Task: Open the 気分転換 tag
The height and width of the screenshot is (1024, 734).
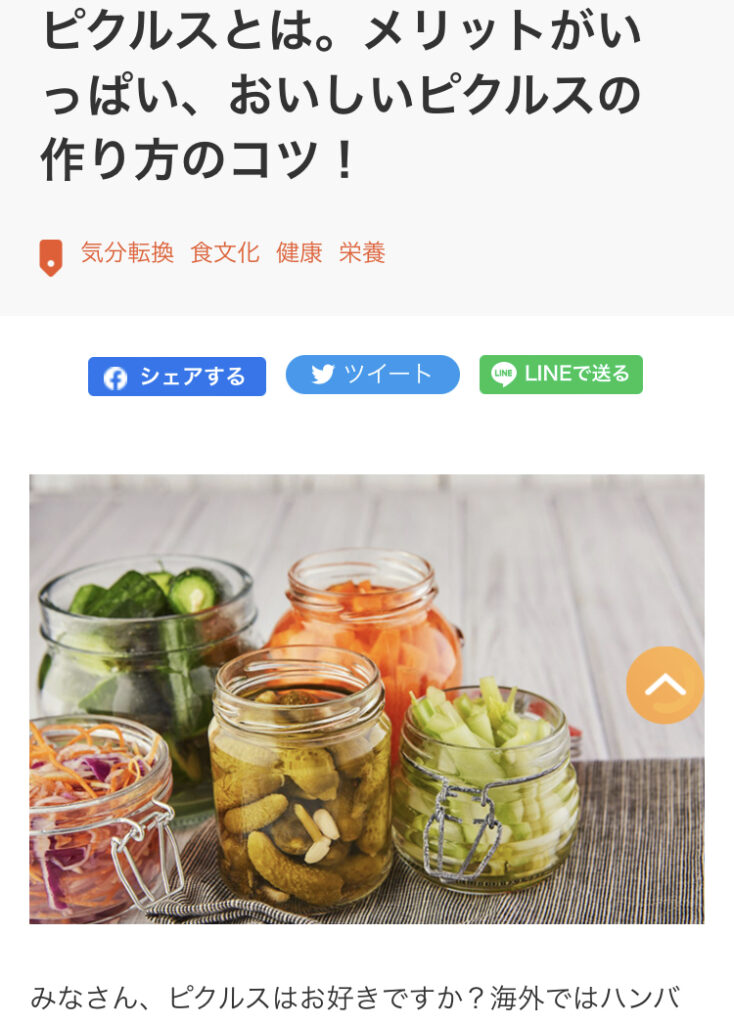Action: (127, 253)
